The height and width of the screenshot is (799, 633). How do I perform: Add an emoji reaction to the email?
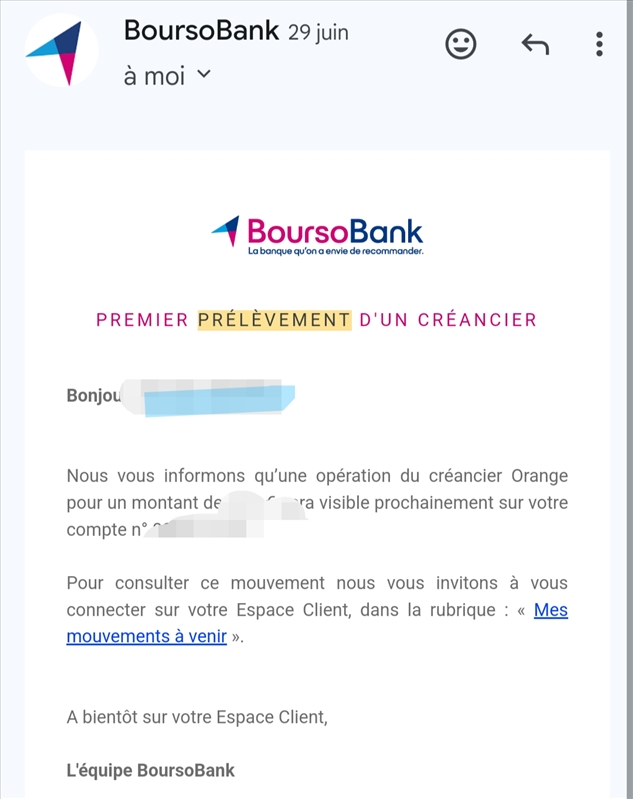[460, 44]
